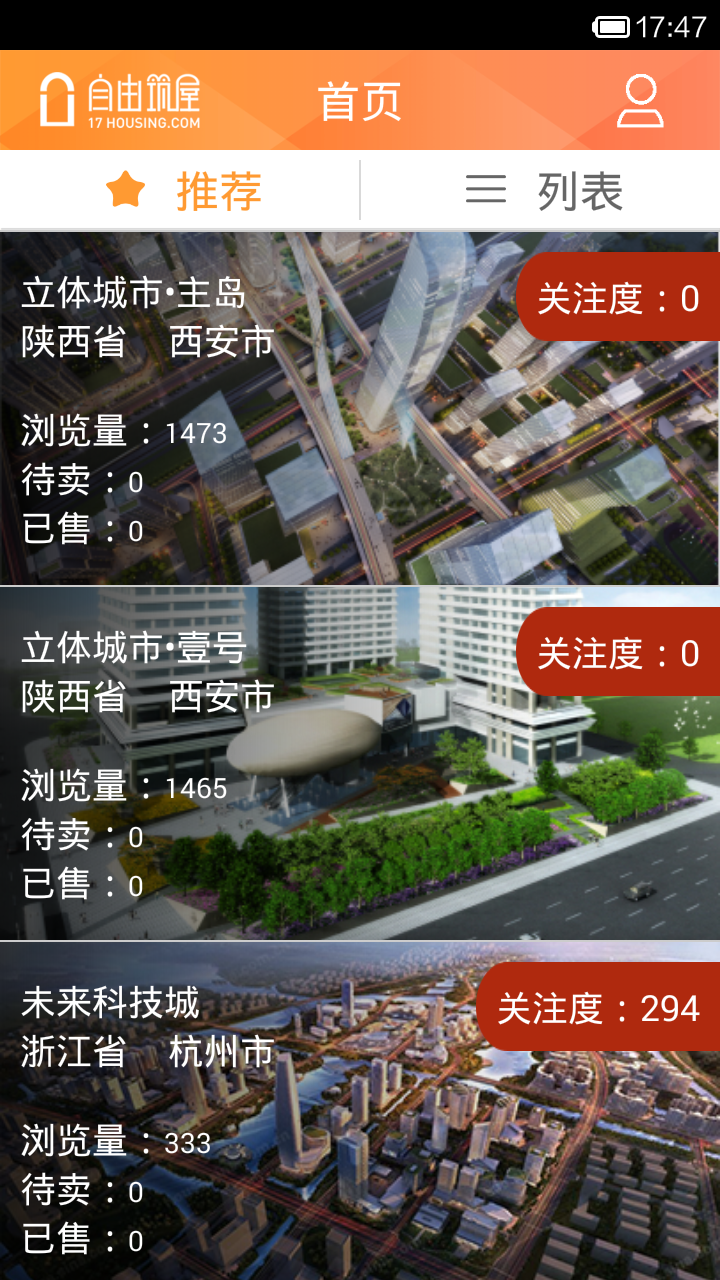
Task: Open the 立体城市•主岛 property card
Action: (x=360, y=408)
